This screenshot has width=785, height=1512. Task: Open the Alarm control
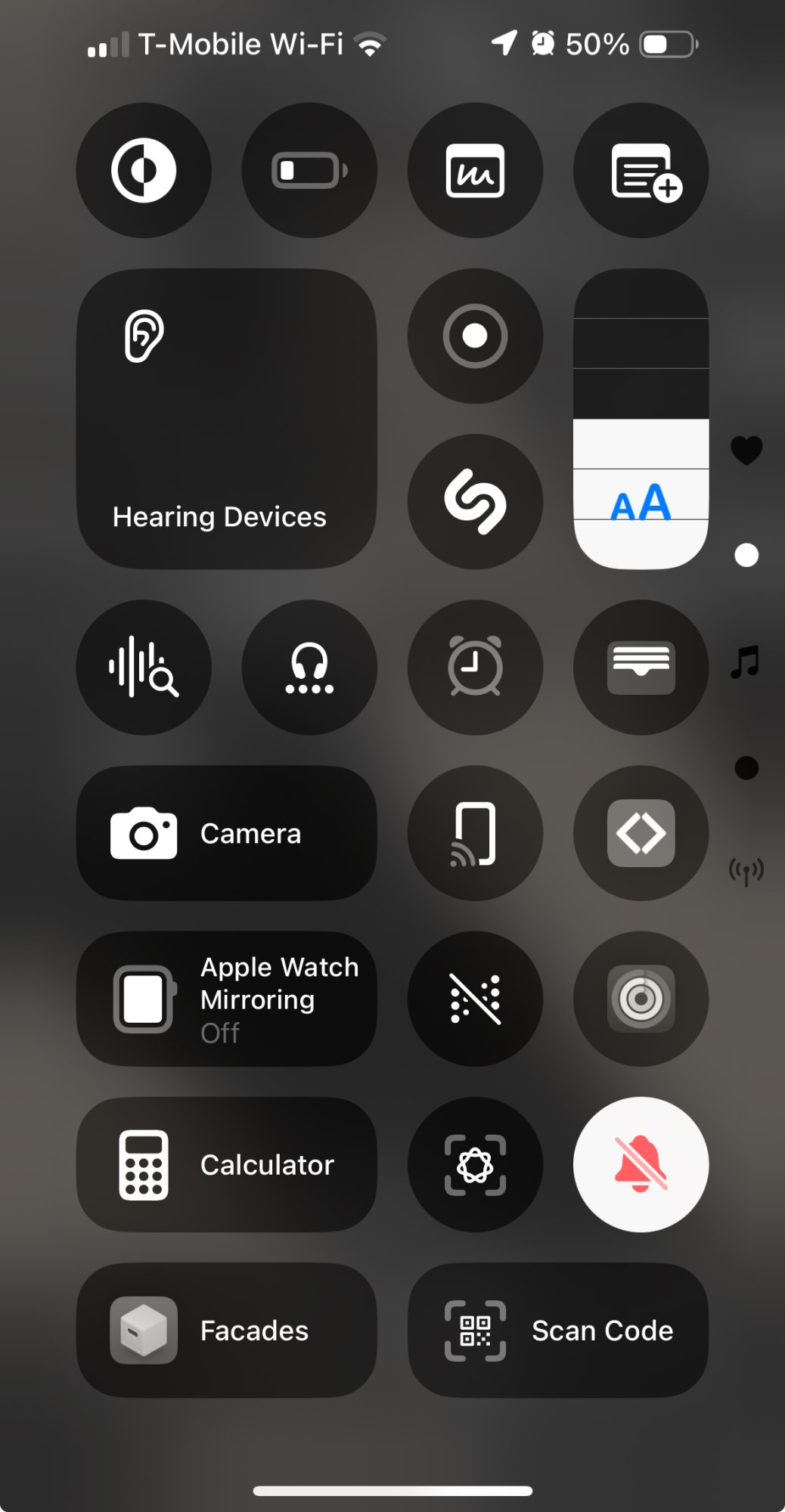tap(475, 667)
